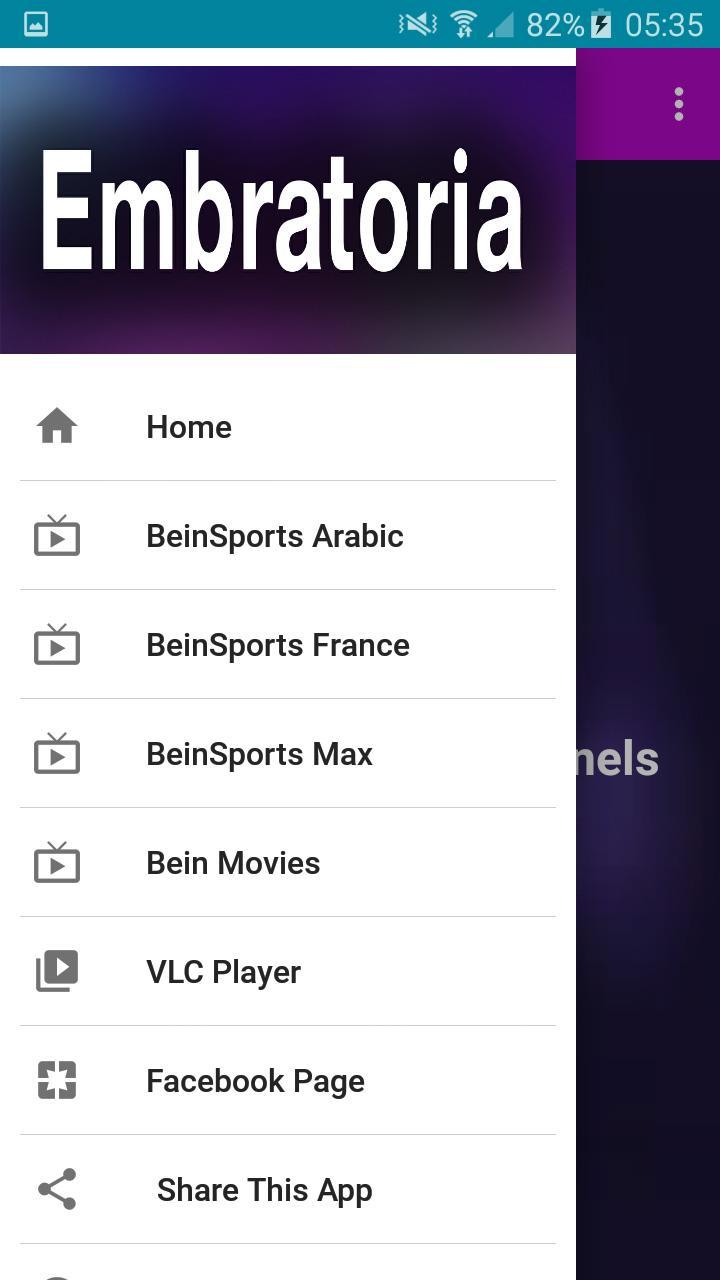Open the overflow menu
Viewport: 720px width, 1280px height.
click(678, 104)
